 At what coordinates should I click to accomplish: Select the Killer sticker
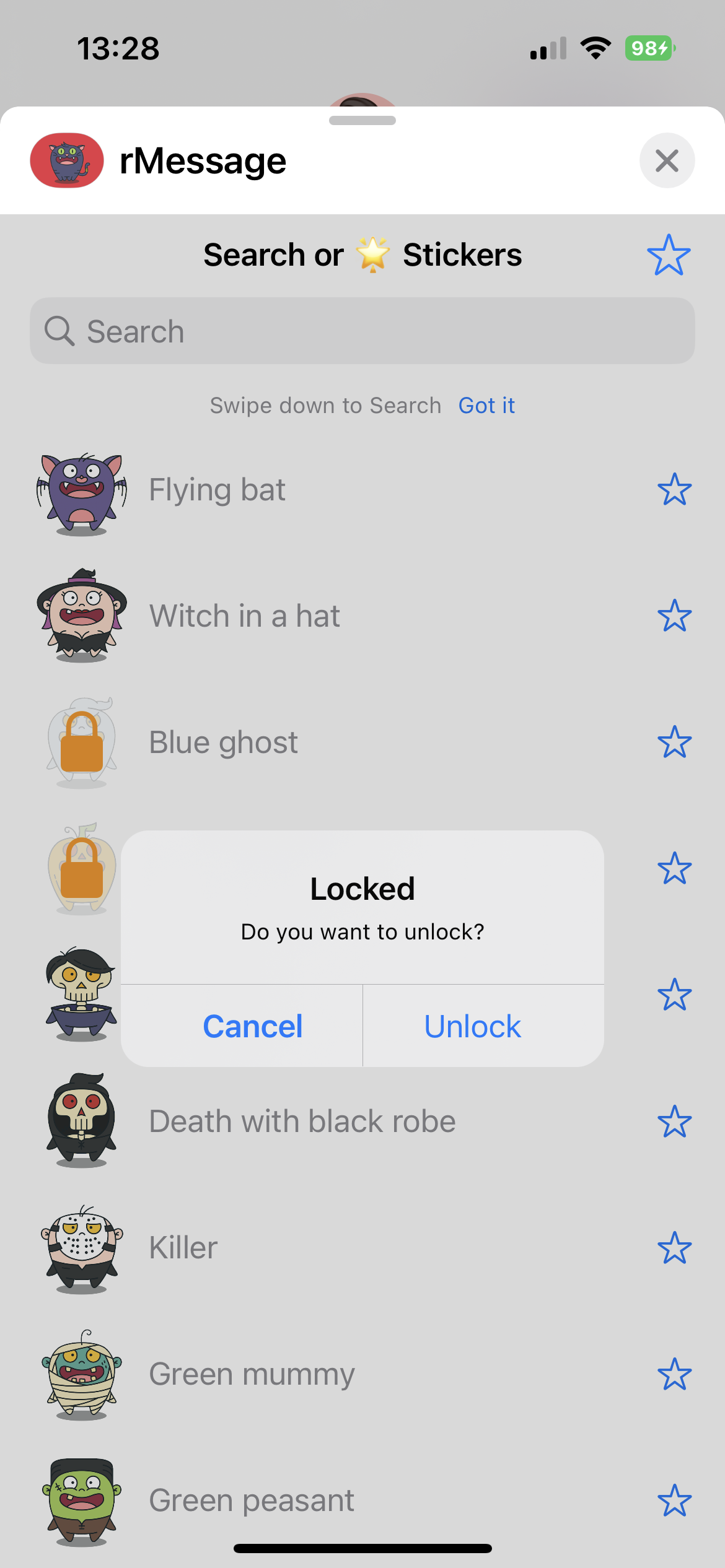point(183,1248)
